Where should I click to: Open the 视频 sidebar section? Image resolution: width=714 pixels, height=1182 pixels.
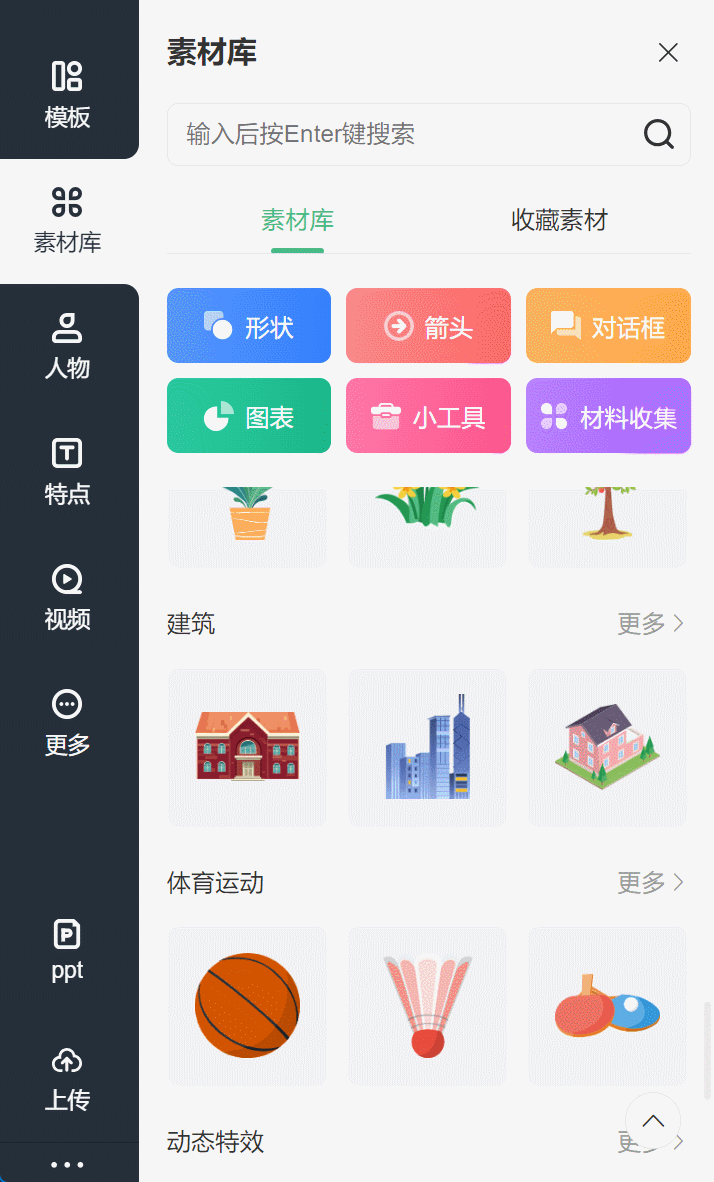68,598
